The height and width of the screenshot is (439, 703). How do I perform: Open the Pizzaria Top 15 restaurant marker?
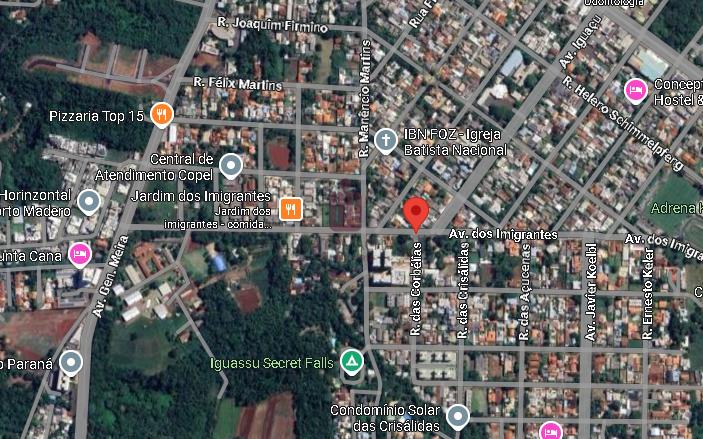tap(160, 115)
